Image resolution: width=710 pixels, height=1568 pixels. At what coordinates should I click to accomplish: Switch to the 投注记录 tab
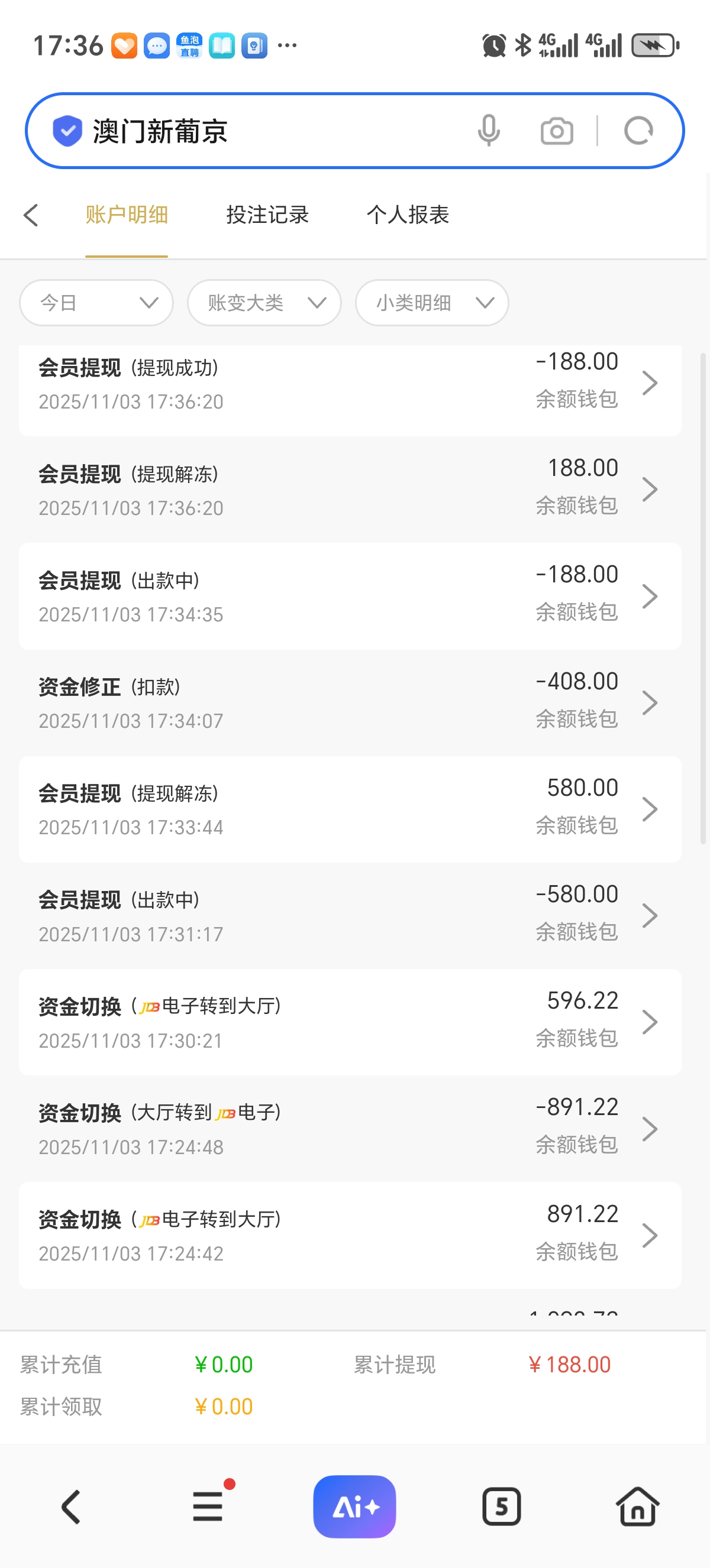pyautogui.click(x=267, y=215)
